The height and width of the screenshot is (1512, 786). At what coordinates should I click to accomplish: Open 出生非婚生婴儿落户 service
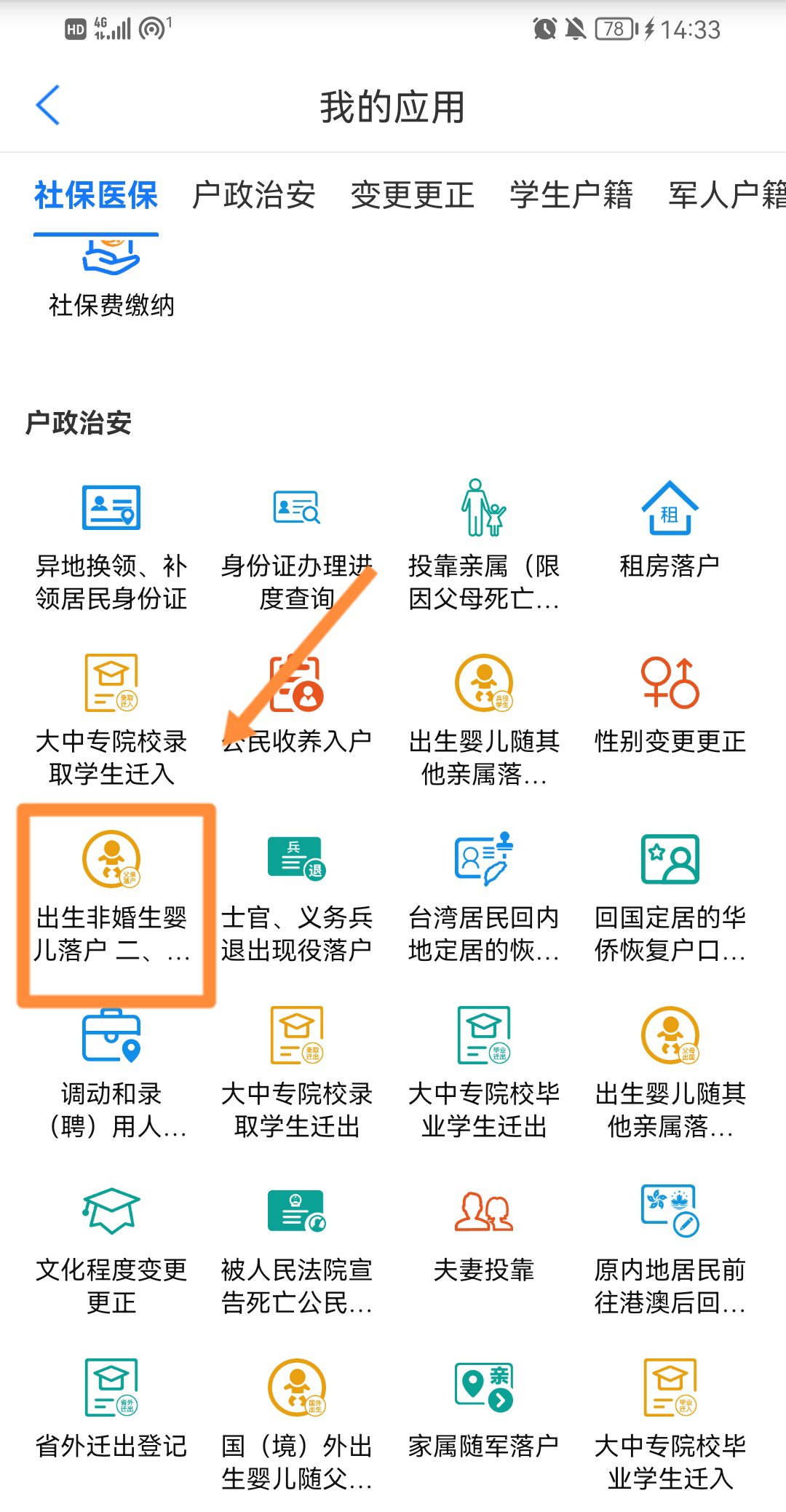[111, 895]
